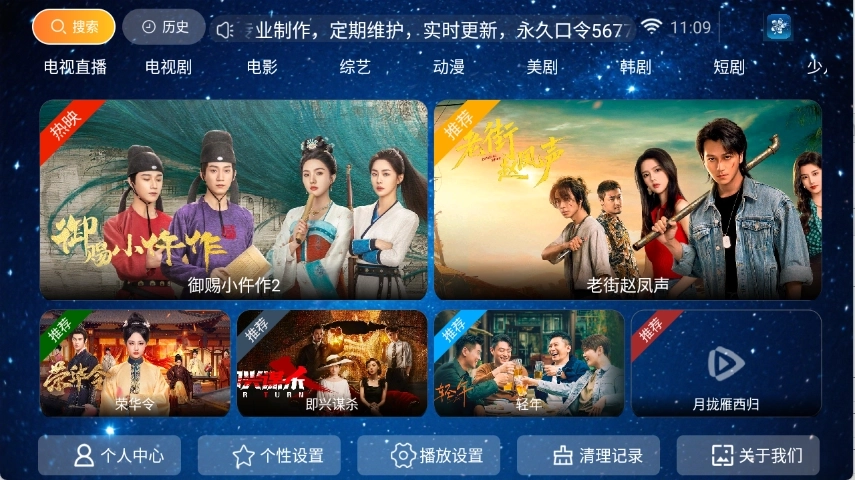Open the 老街赵凤声 recommended card
The width and height of the screenshot is (855, 480).
628,199
